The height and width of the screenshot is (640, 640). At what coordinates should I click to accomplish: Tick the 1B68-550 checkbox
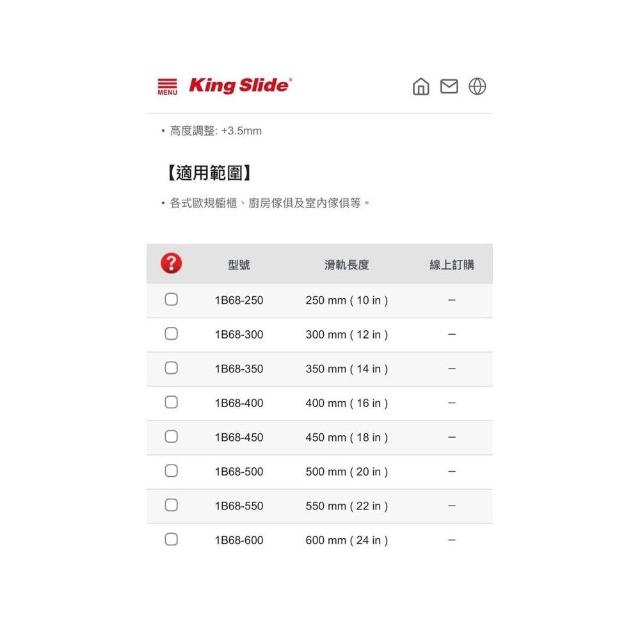171,505
